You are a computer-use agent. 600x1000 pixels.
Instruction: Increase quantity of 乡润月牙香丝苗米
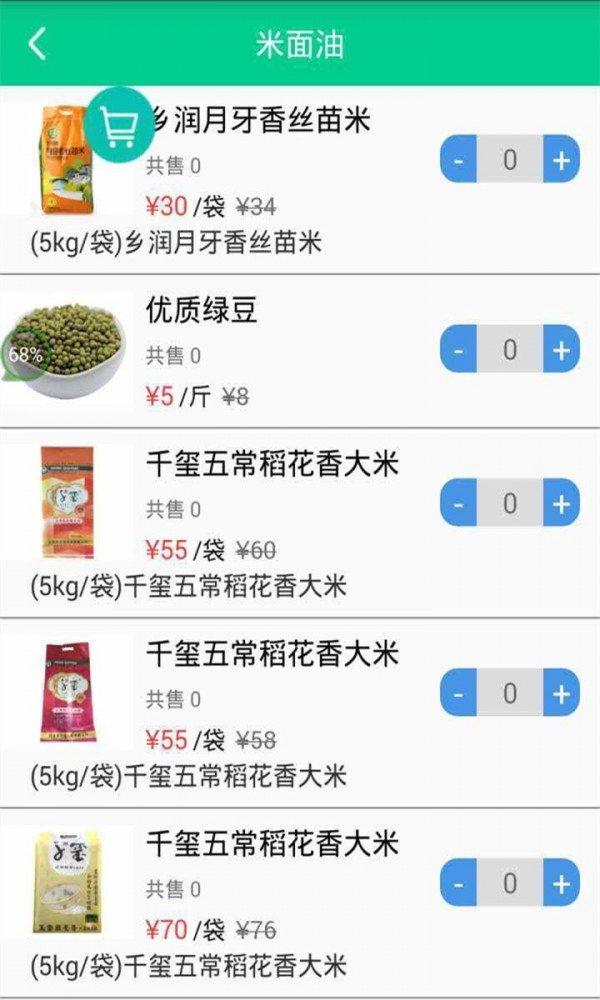coord(561,160)
